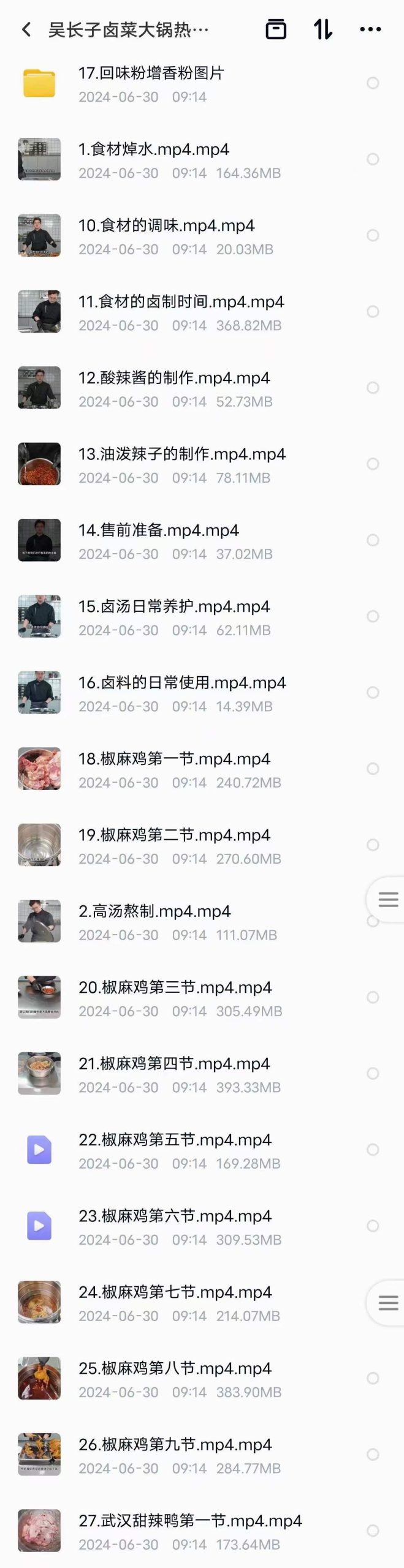The height and width of the screenshot is (1568, 404).
Task: Select the checkbox for 10.食材的调味.mp4
Action: point(372,235)
